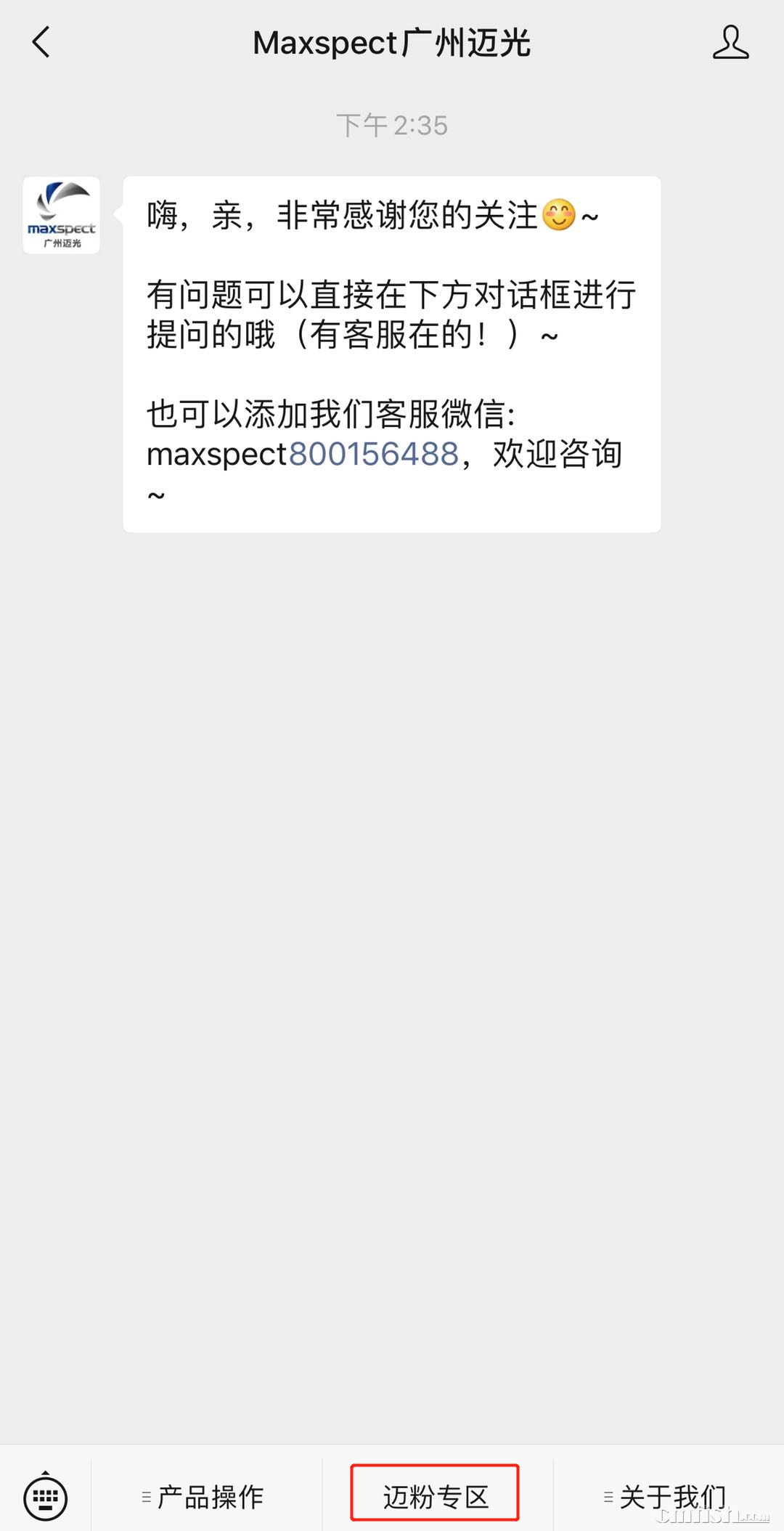Image resolution: width=784 pixels, height=1531 pixels.
Task: Tap the 800156488 number link
Action: [x=374, y=455]
